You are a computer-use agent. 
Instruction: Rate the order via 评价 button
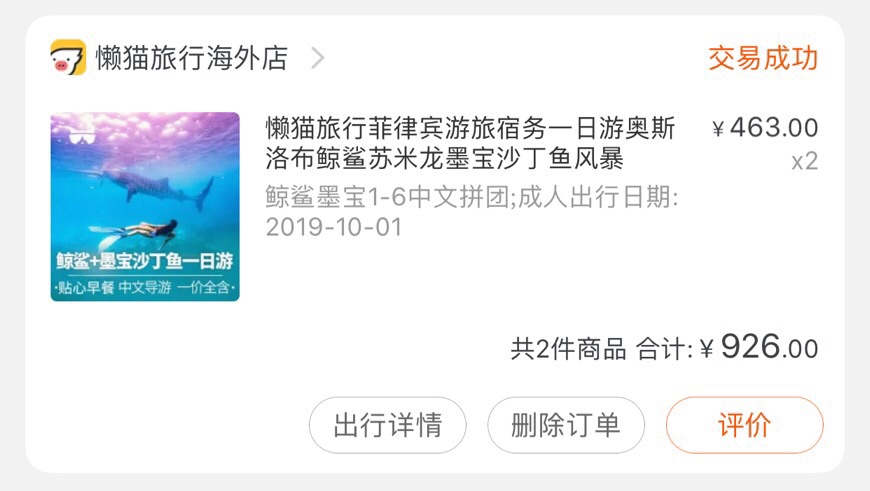744,425
